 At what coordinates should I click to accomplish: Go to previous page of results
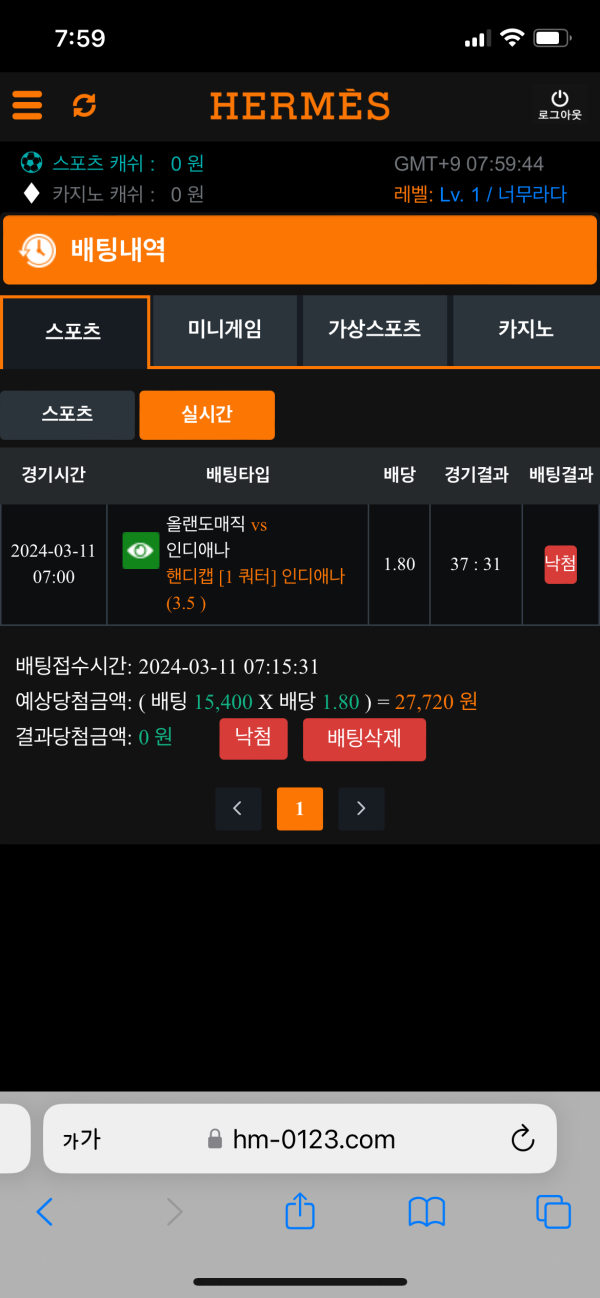click(238, 809)
